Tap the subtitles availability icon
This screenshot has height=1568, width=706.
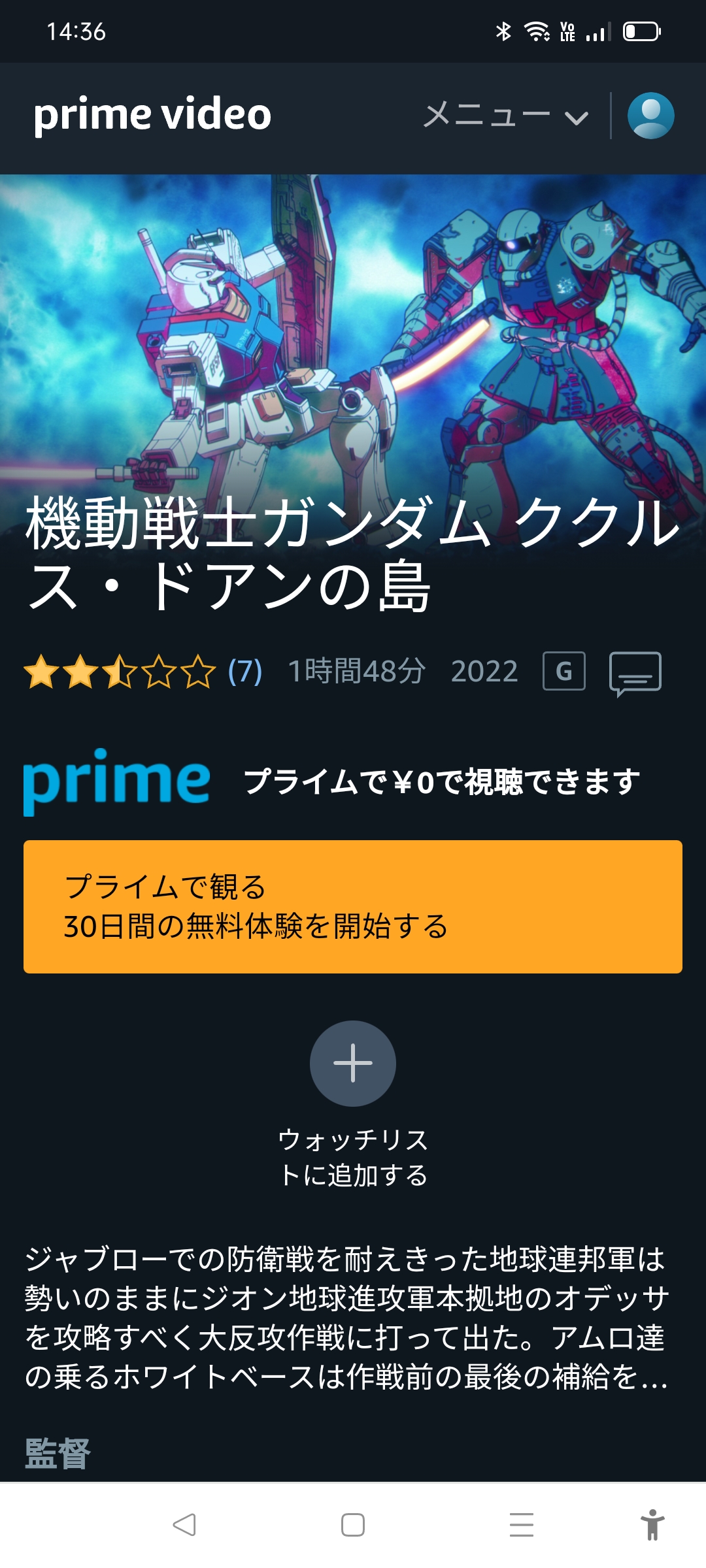[x=635, y=672]
